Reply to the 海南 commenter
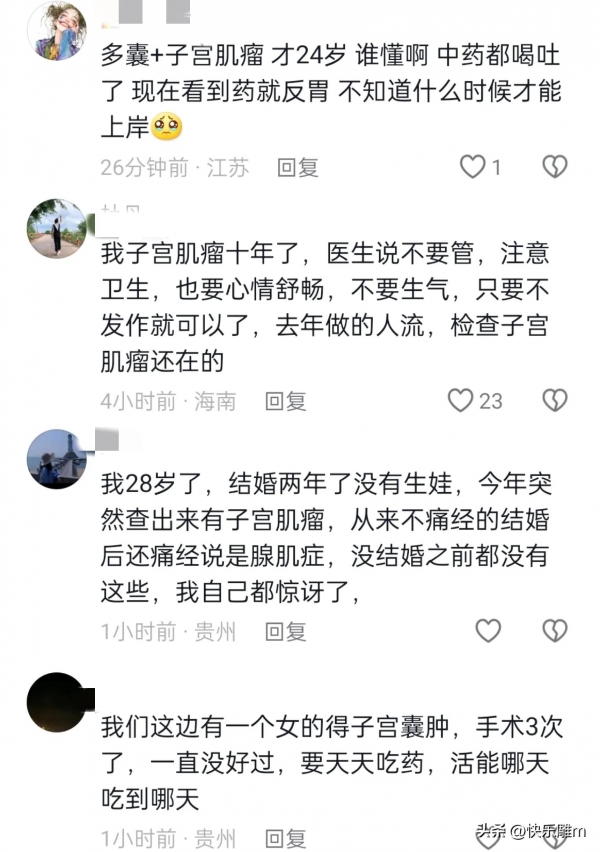 [285, 401]
